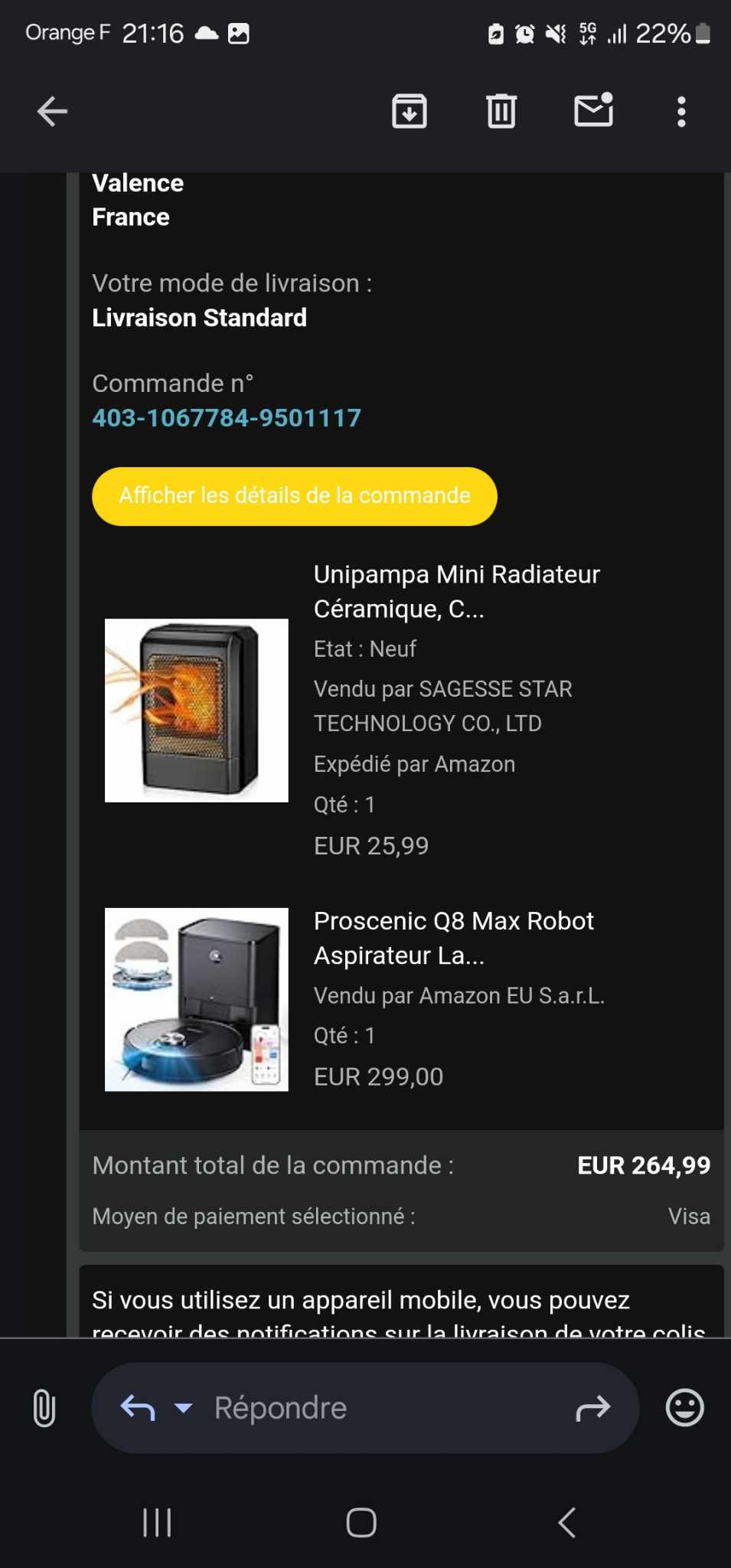Expand the reply options dropdown
Image resolution: width=731 pixels, height=1568 pixels.
[184, 1408]
